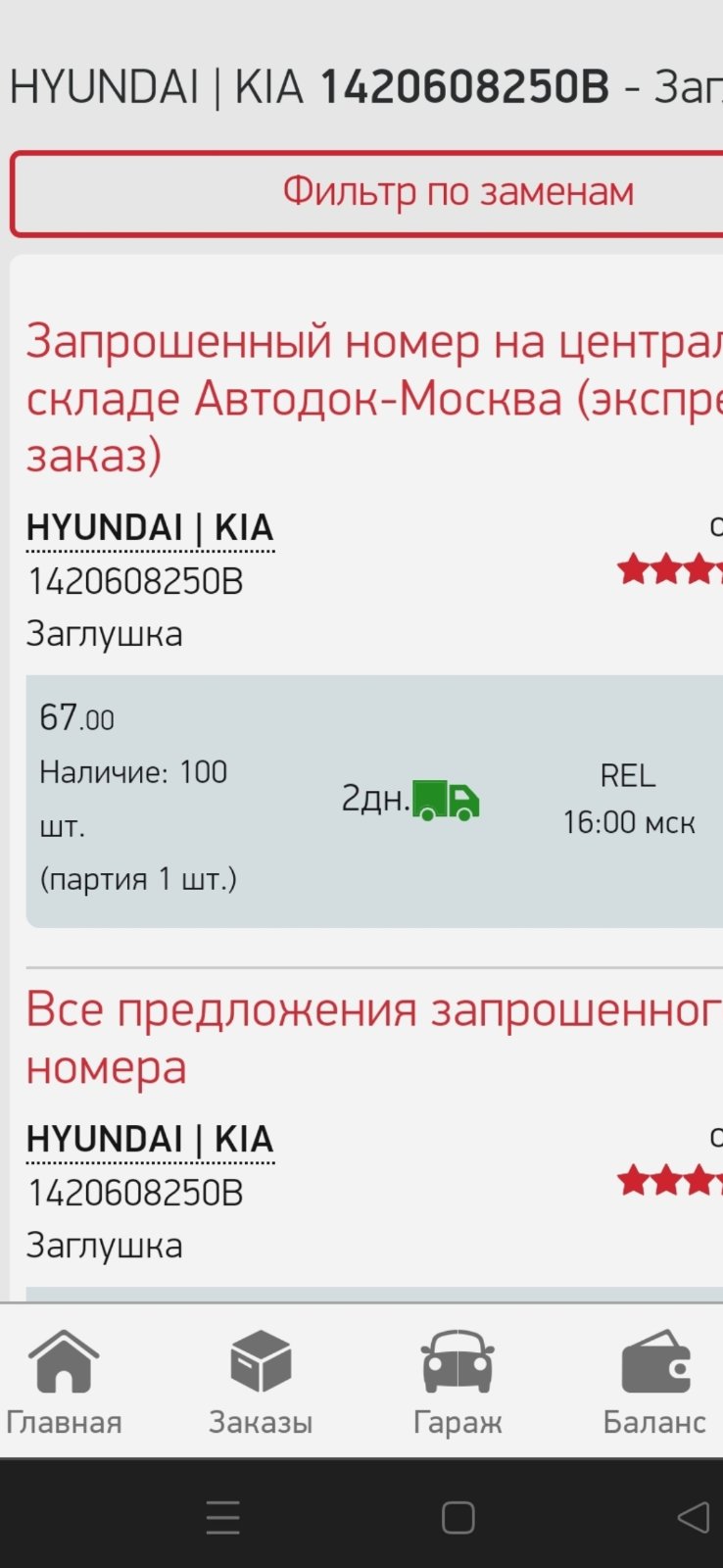The image size is (723, 1568).
Task: Open the HYUNDAI | KIA link under Автодок-Москва heading
Action: click(150, 528)
